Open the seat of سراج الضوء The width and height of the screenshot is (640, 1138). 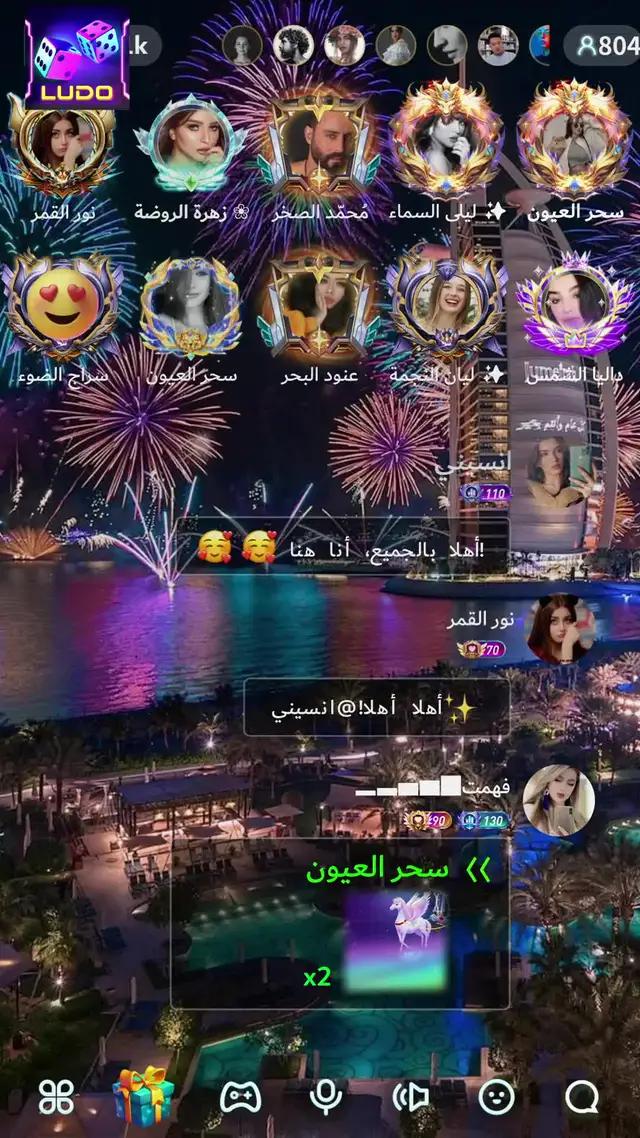[x=61, y=308]
